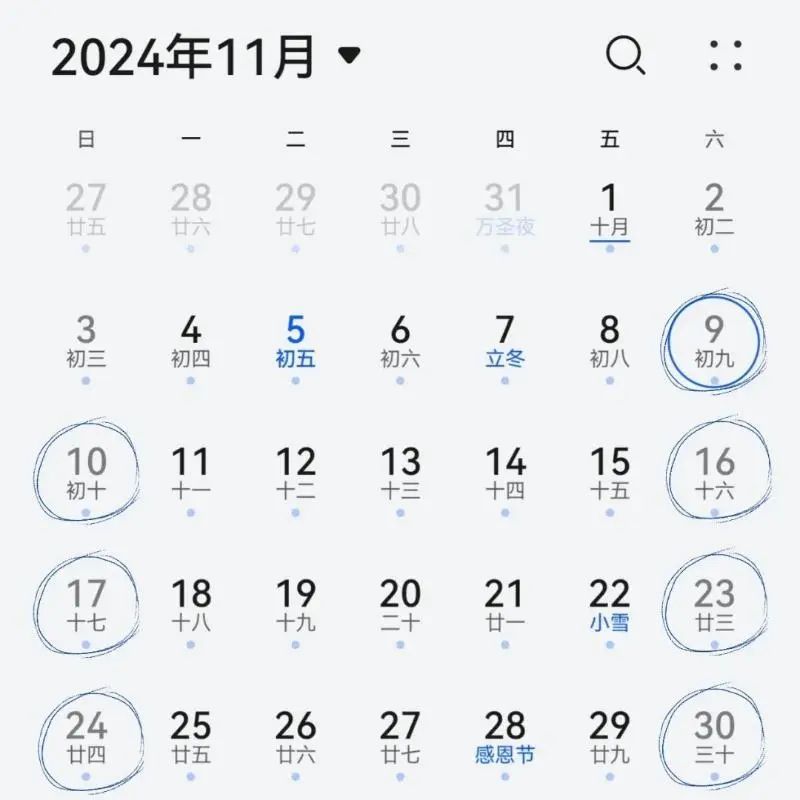
Task: Select November 5 (初五)
Action: point(295,341)
